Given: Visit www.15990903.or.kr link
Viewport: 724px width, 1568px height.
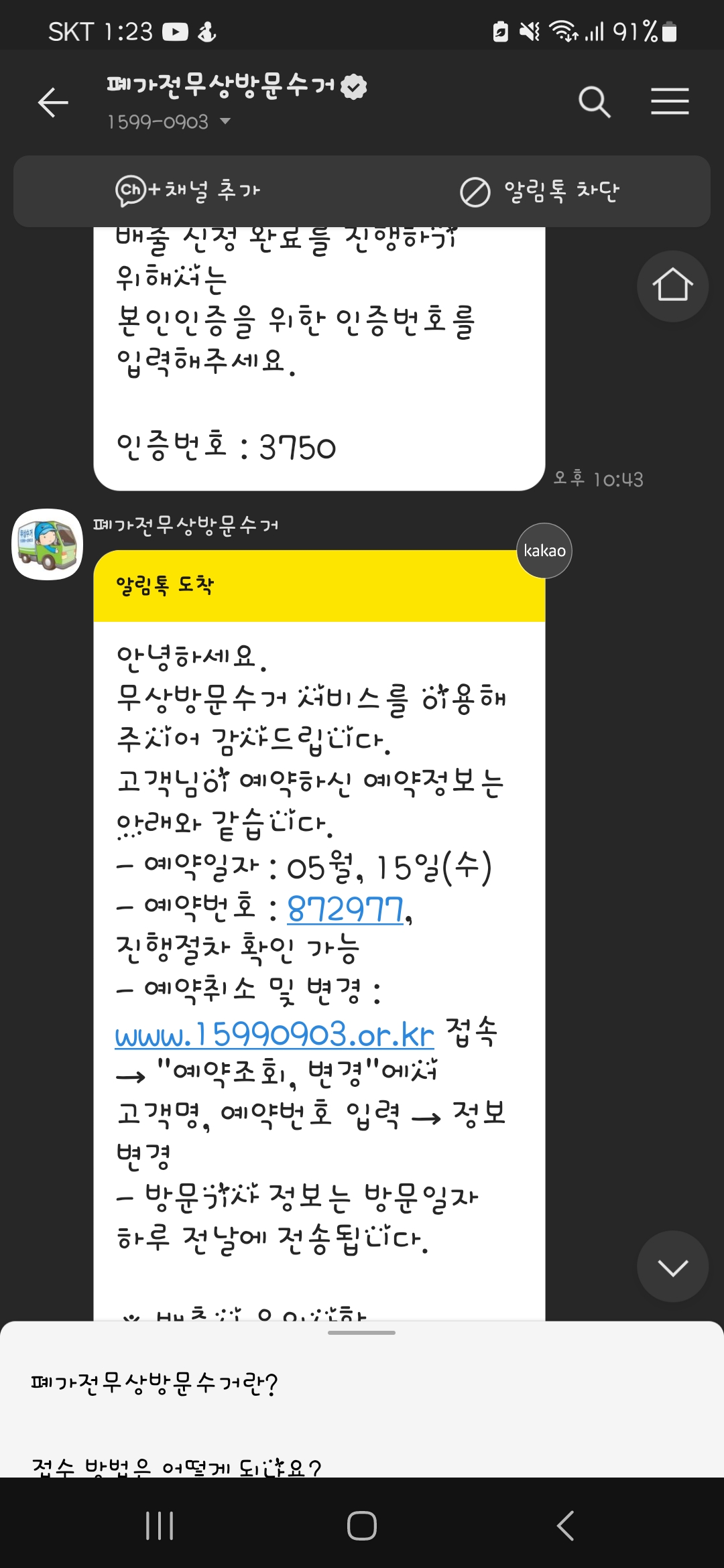Looking at the screenshot, I should (x=275, y=1034).
